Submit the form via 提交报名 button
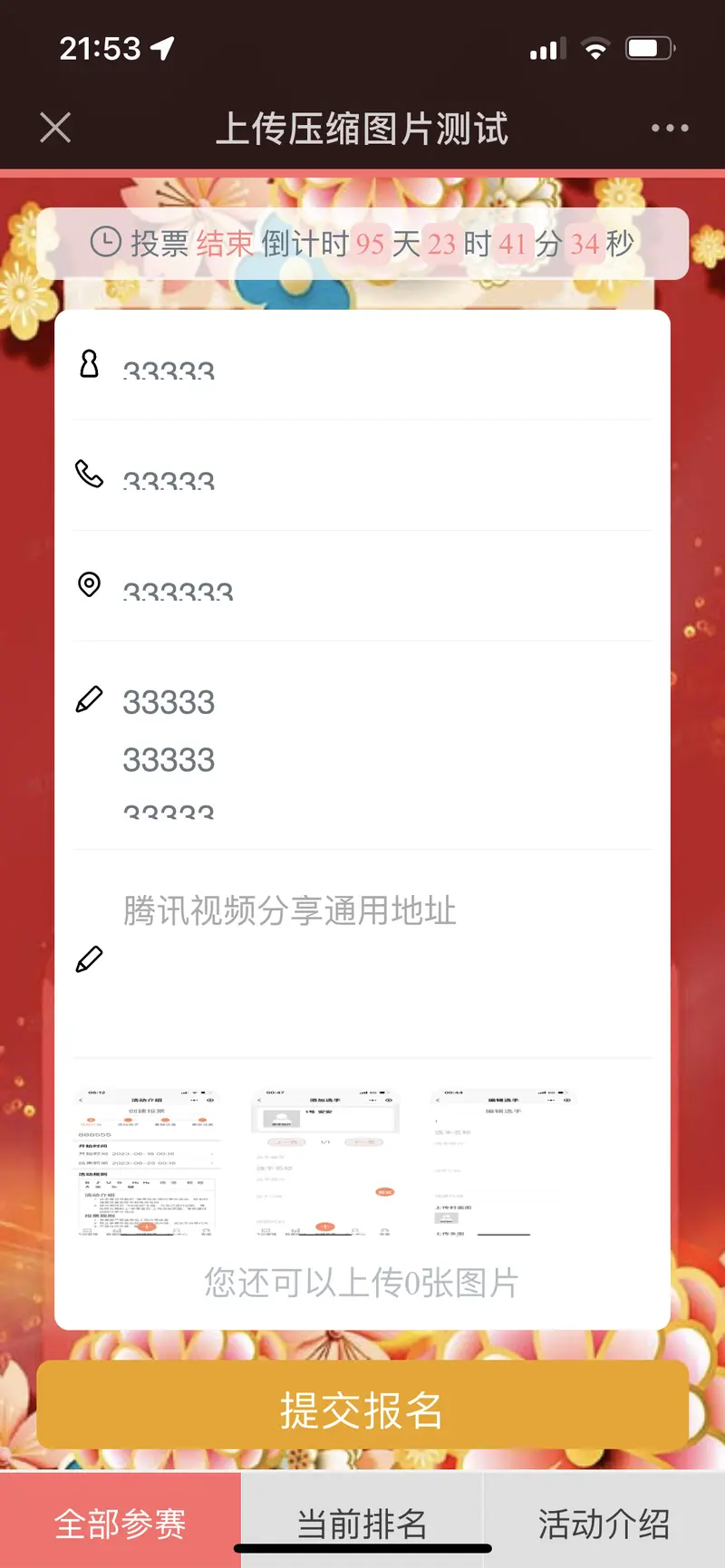725x1568 pixels. (362, 1409)
